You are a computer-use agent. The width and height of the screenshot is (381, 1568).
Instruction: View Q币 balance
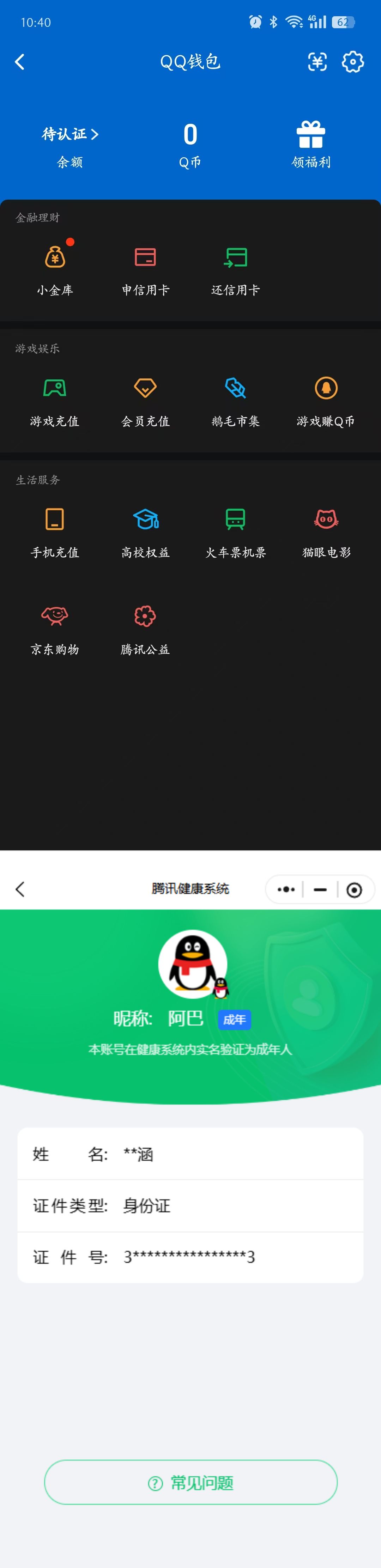pos(190,145)
